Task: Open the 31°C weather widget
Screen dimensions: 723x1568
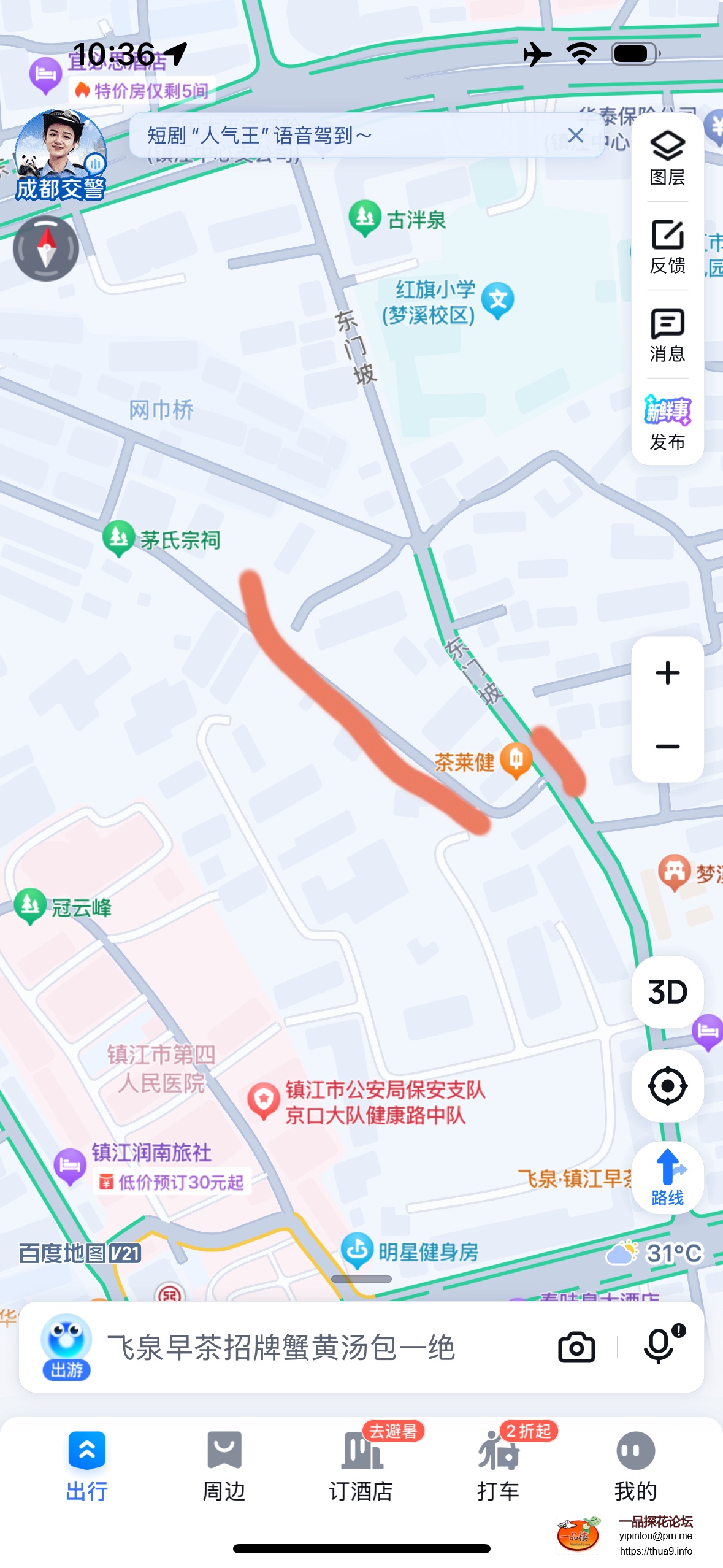Action: coord(655,1253)
